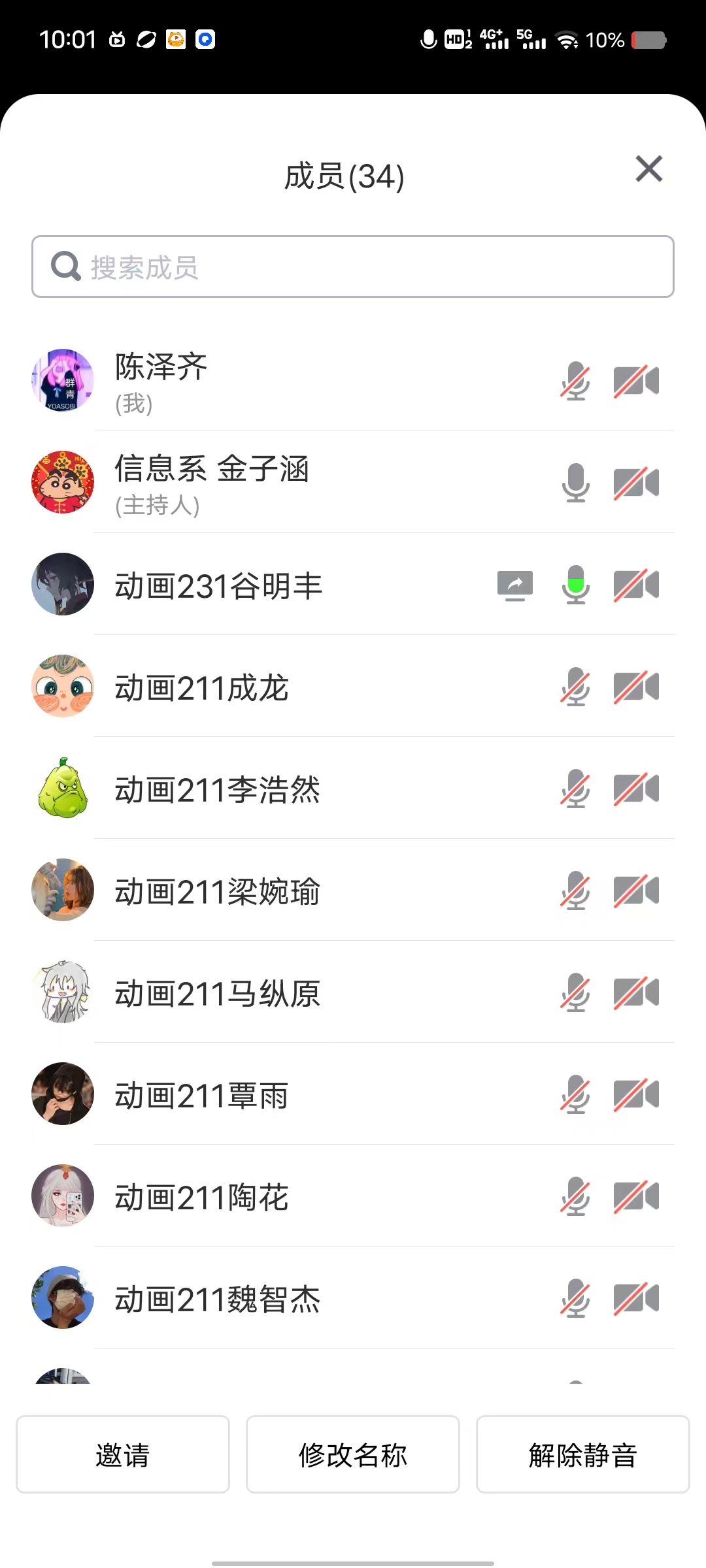Select member 动画211成龙

261,687
